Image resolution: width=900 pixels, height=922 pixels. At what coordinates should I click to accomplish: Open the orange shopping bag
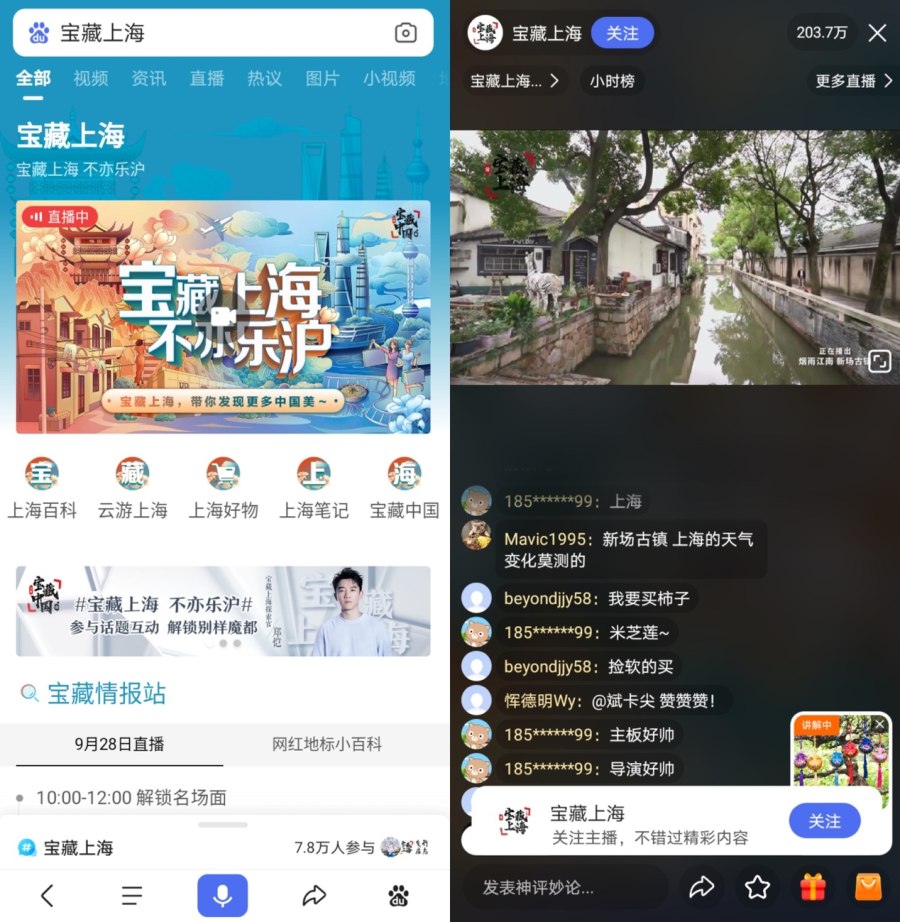tap(868, 887)
